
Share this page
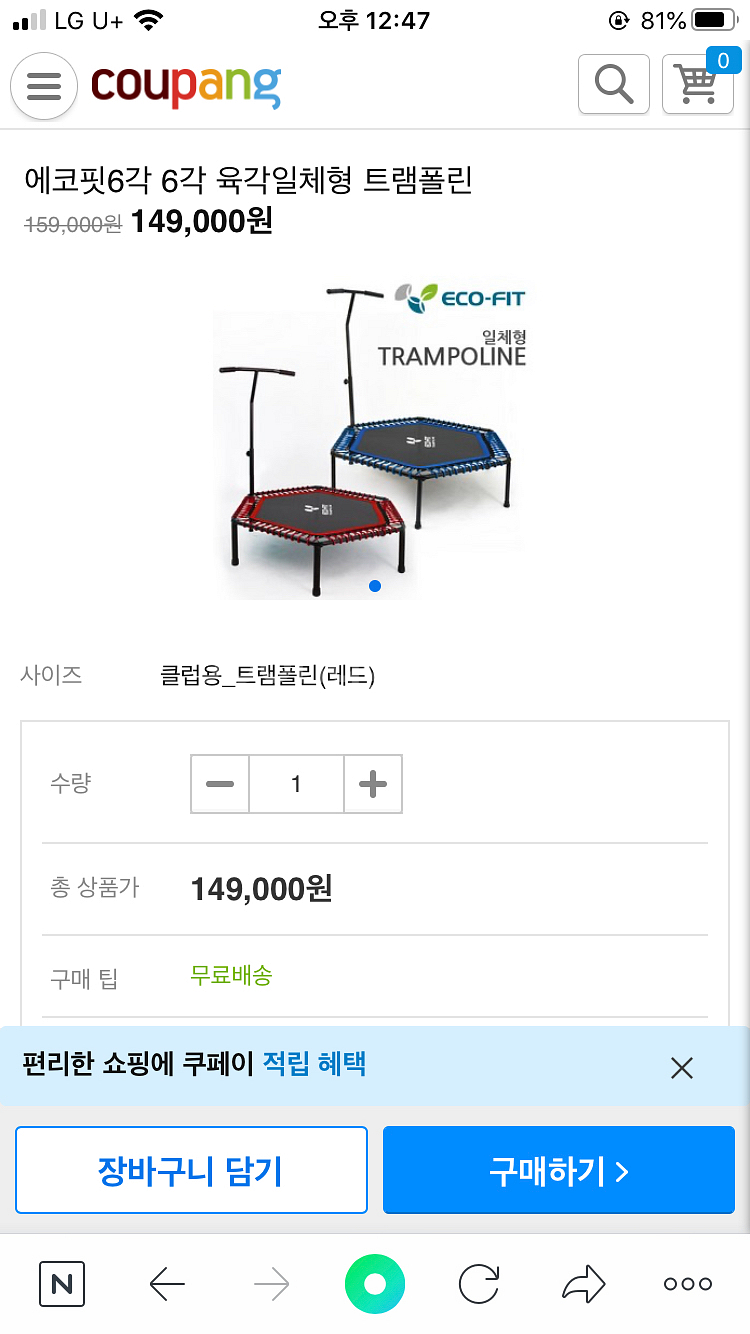[x=584, y=1284]
